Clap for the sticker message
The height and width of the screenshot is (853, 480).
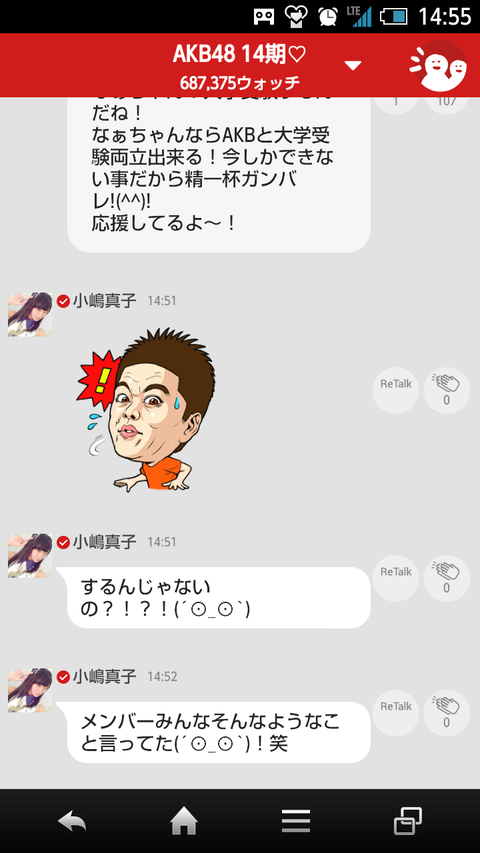[446, 390]
